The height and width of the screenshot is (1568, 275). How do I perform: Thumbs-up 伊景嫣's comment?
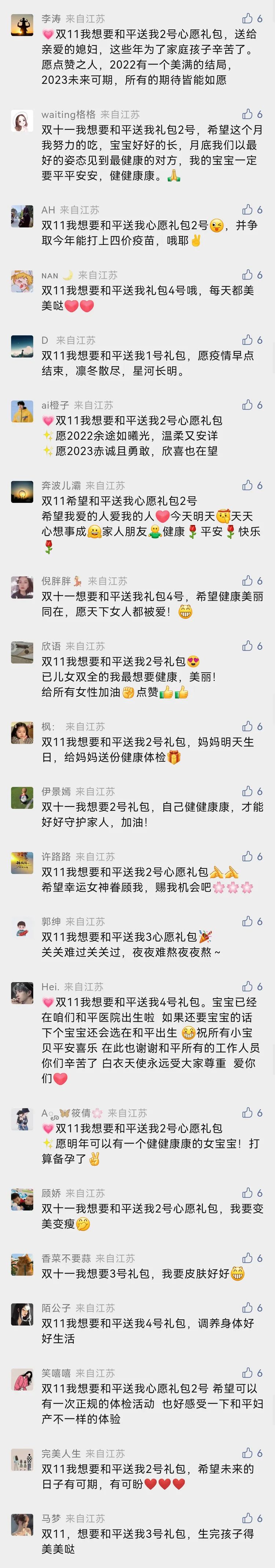(x=247, y=791)
